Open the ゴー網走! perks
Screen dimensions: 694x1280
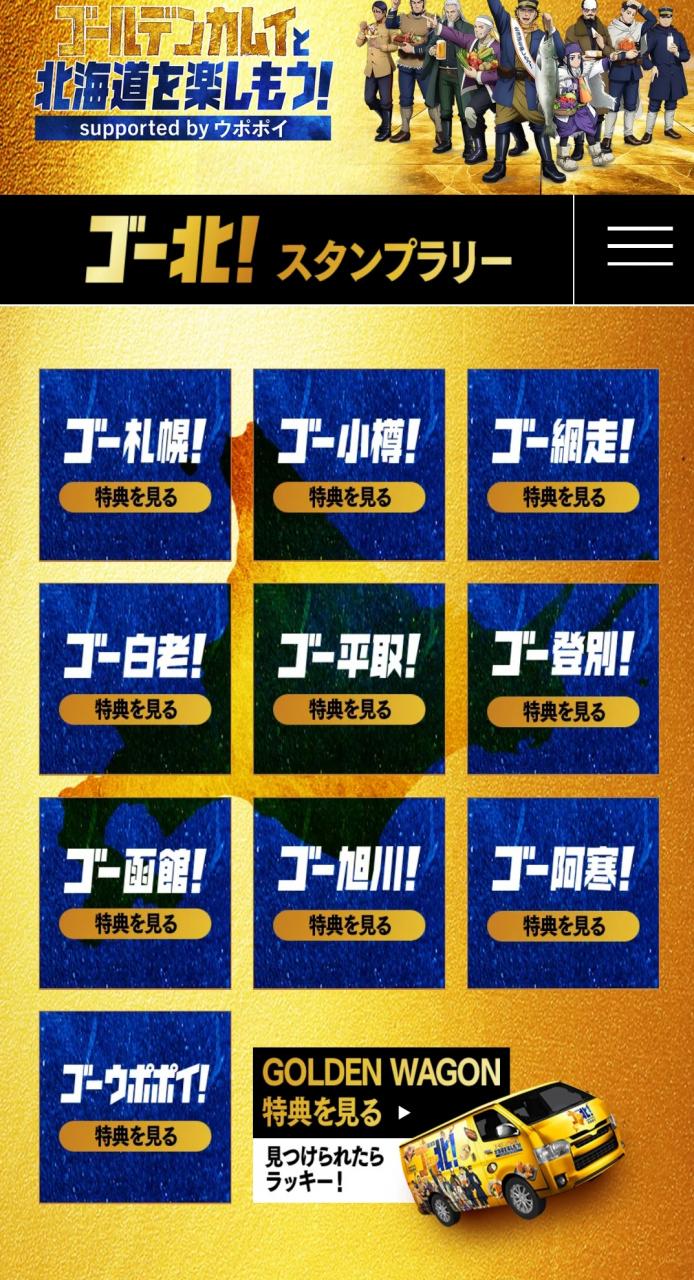pos(563,497)
